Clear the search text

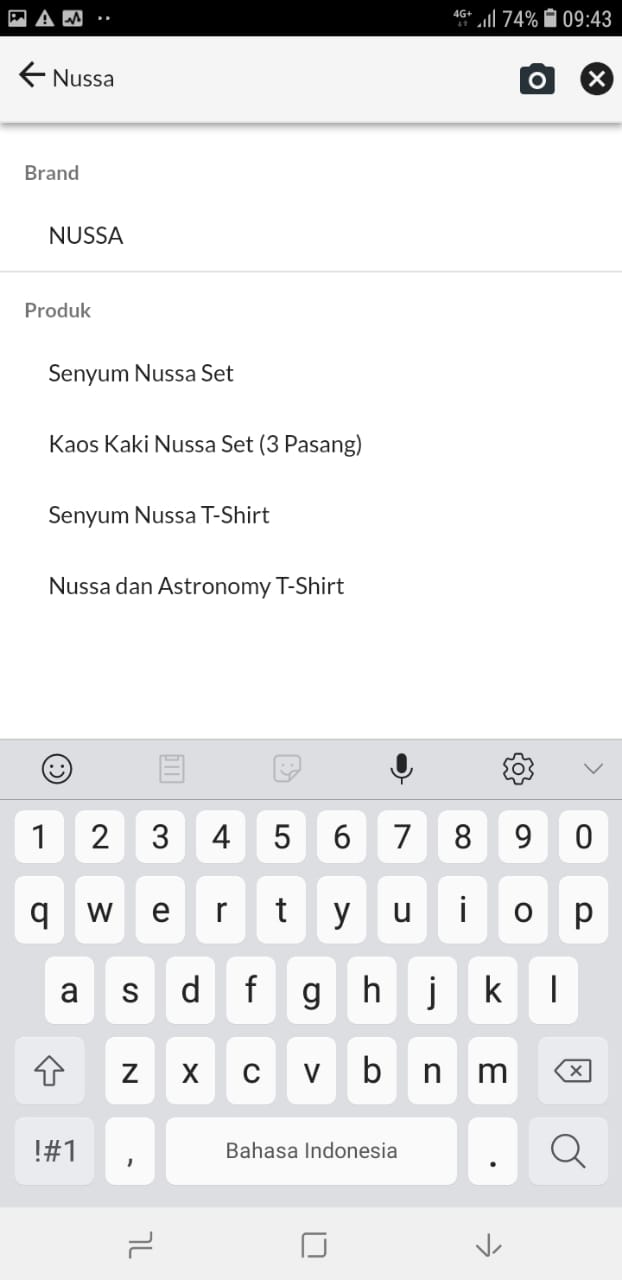point(596,79)
